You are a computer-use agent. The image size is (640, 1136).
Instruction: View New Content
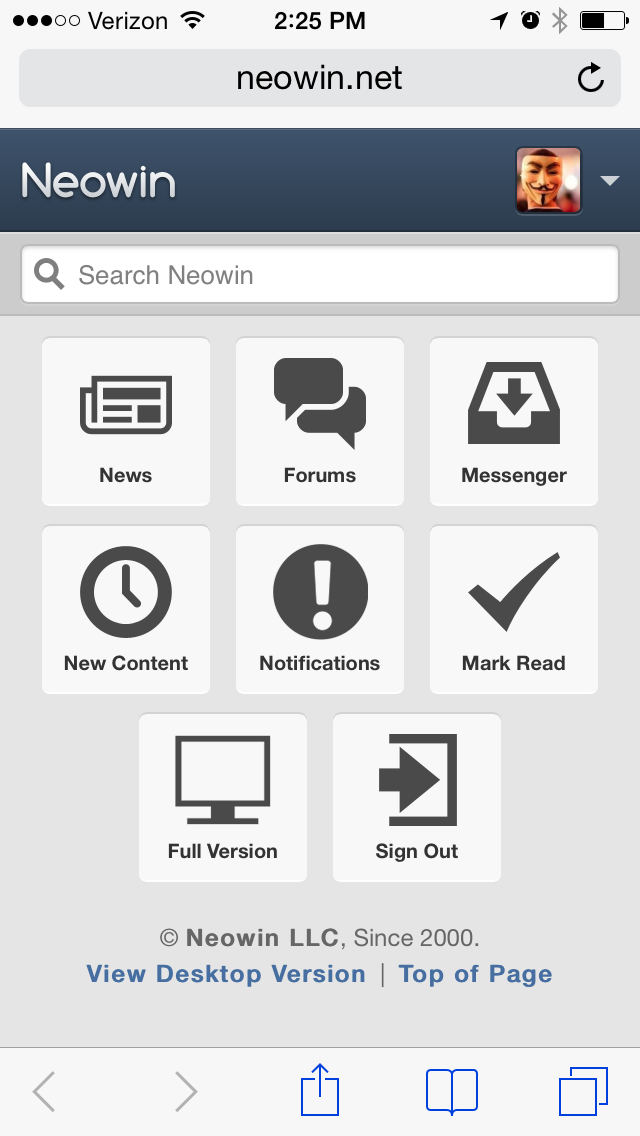click(126, 609)
